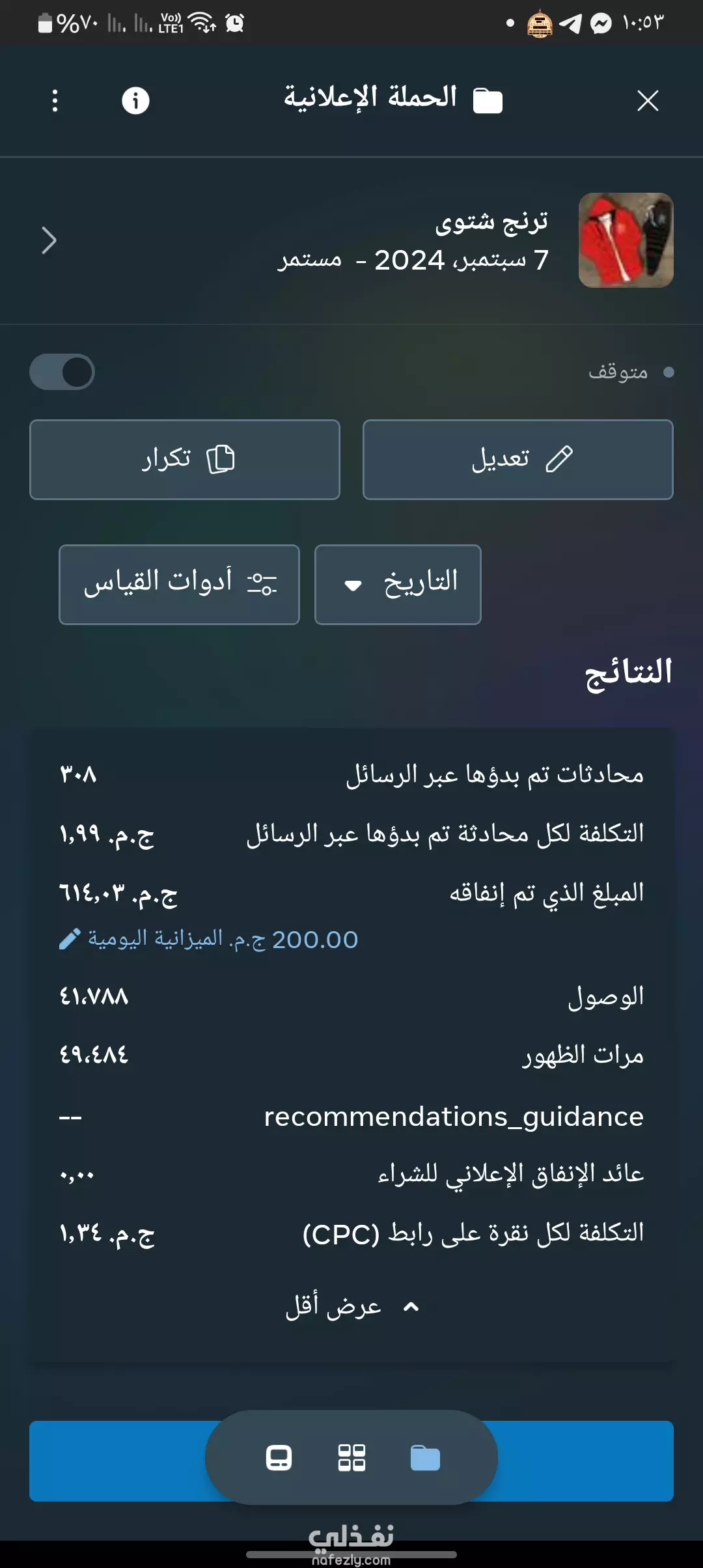Open the التاريخ date dropdown
The height and width of the screenshot is (1568, 703).
point(398,585)
